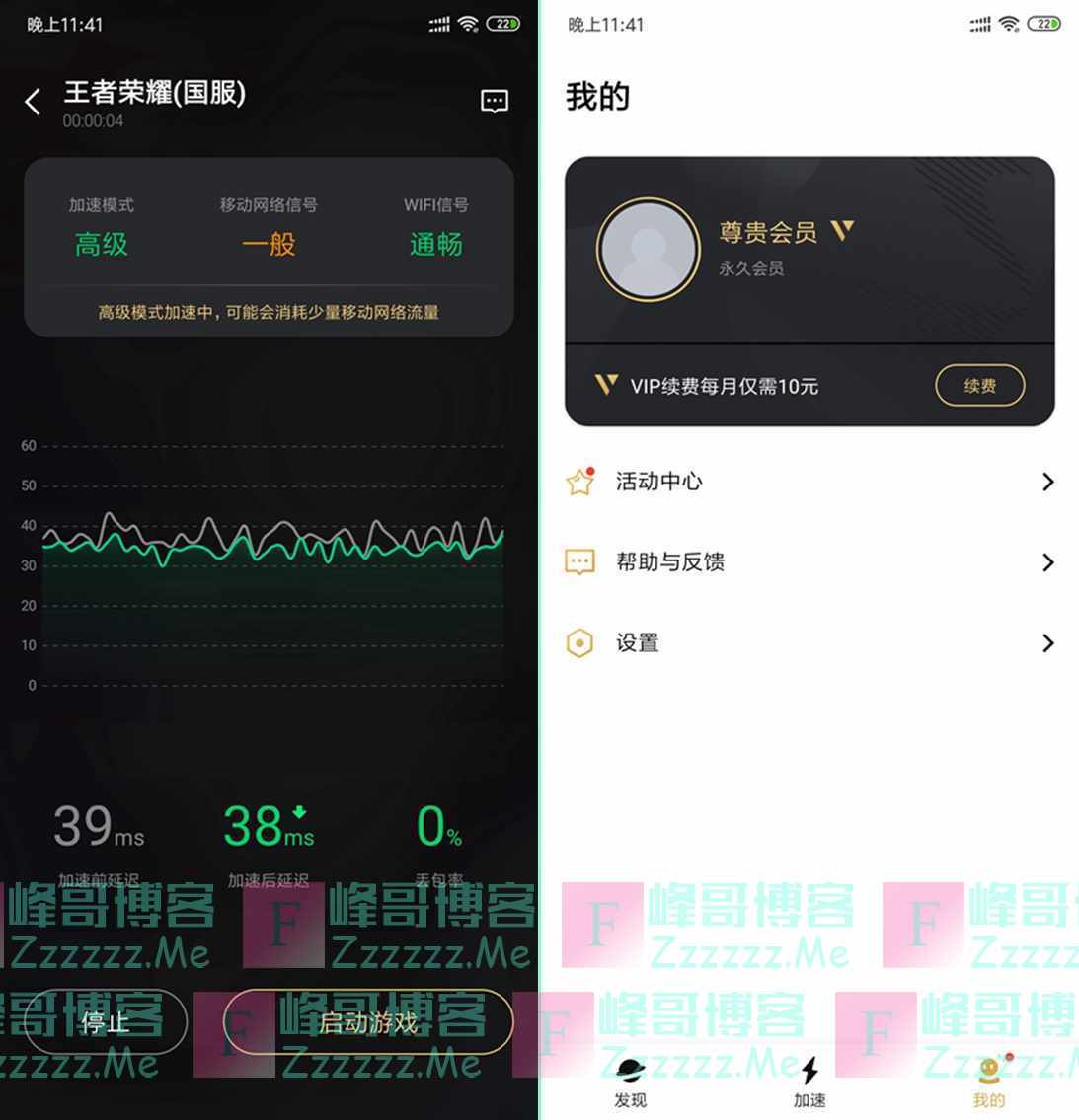Tap 停止 to stop acceleration
This screenshot has width=1079, height=1120.
[x=105, y=1022]
